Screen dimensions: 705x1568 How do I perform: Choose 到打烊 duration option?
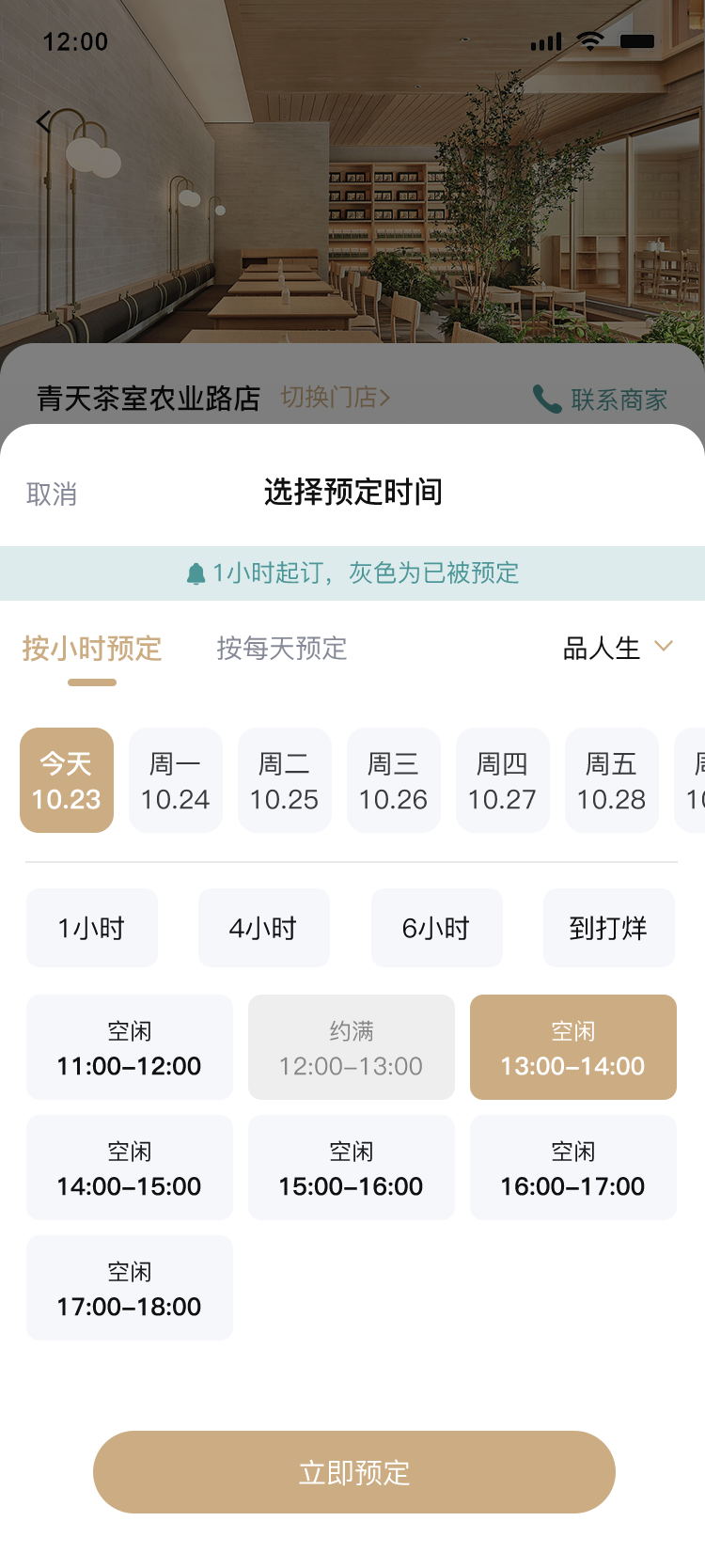[609, 928]
